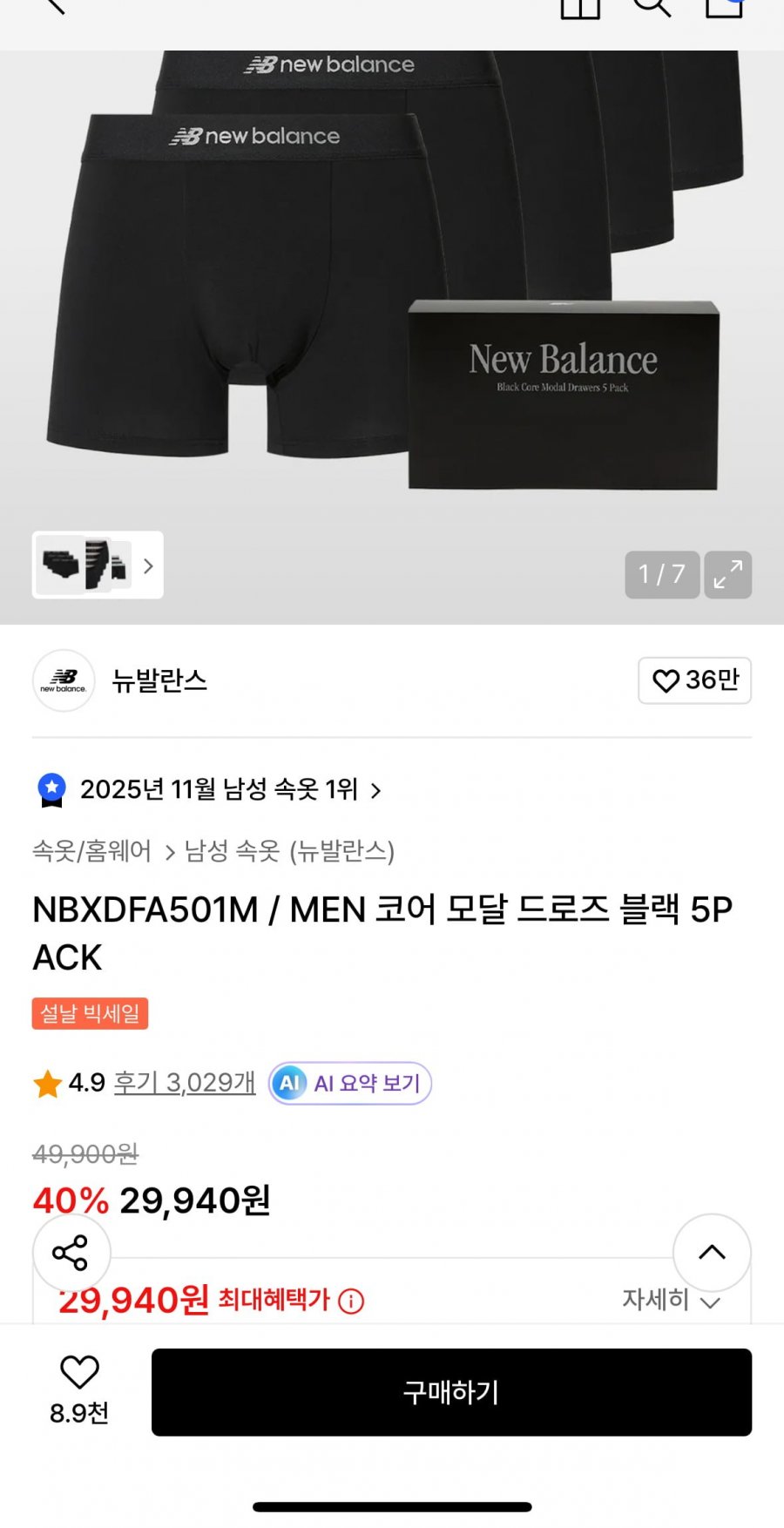
Task: Open the 후기 3,029개 reviews
Action: (x=185, y=1083)
